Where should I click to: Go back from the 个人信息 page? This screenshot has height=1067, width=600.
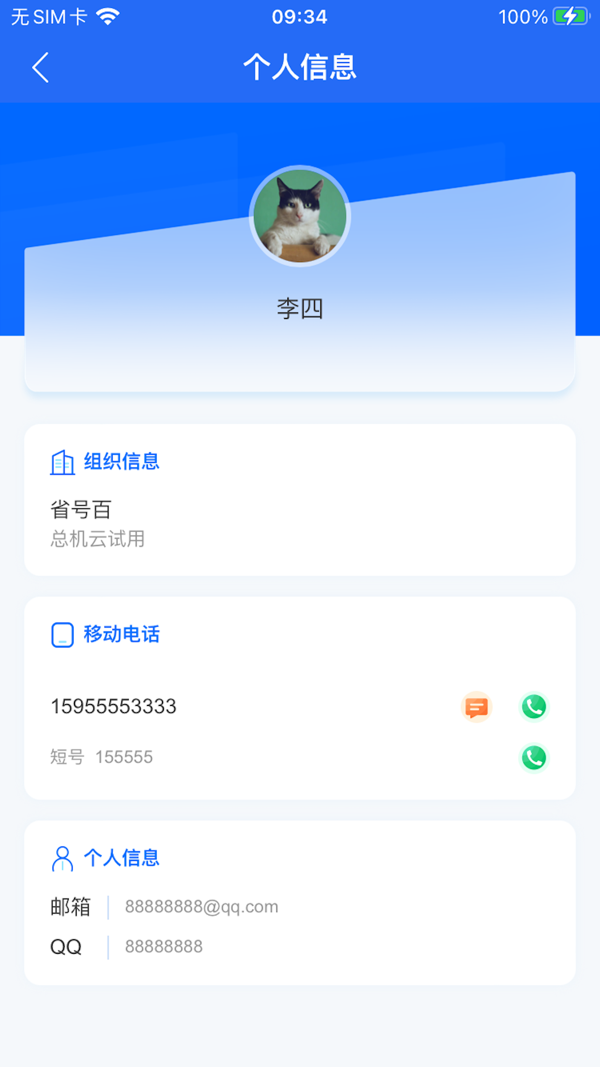pyautogui.click(x=40, y=68)
